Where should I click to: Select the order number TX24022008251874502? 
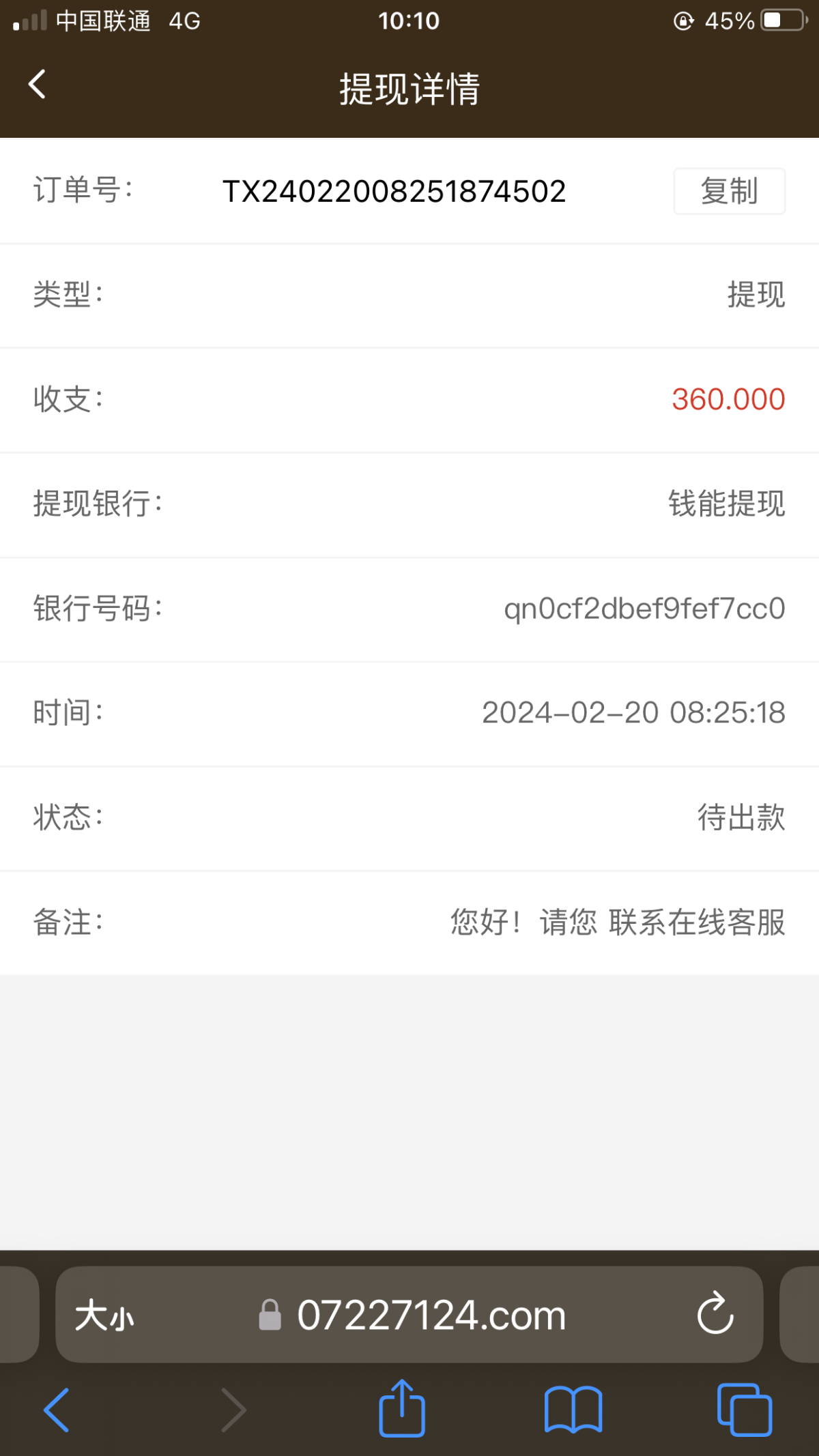click(x=394, y=191)
